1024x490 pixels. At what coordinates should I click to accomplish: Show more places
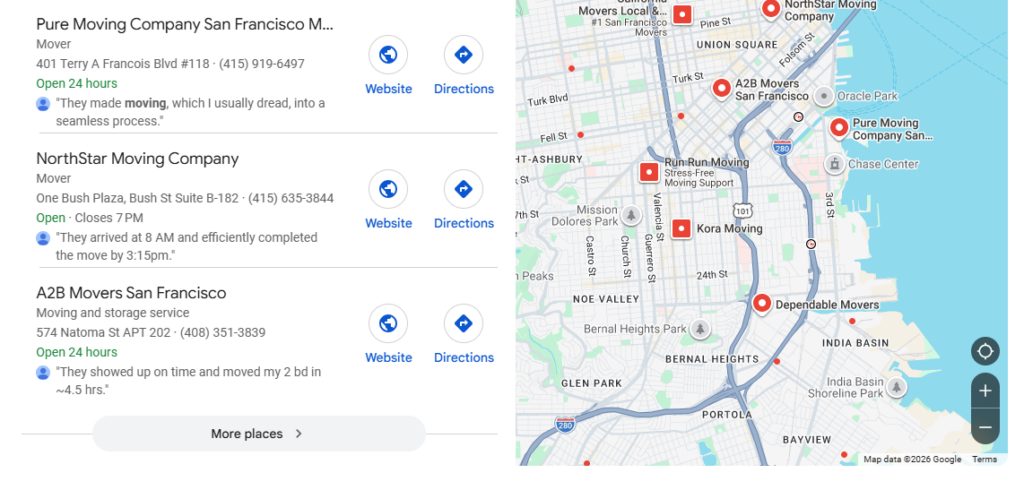[x=258, y=434]
